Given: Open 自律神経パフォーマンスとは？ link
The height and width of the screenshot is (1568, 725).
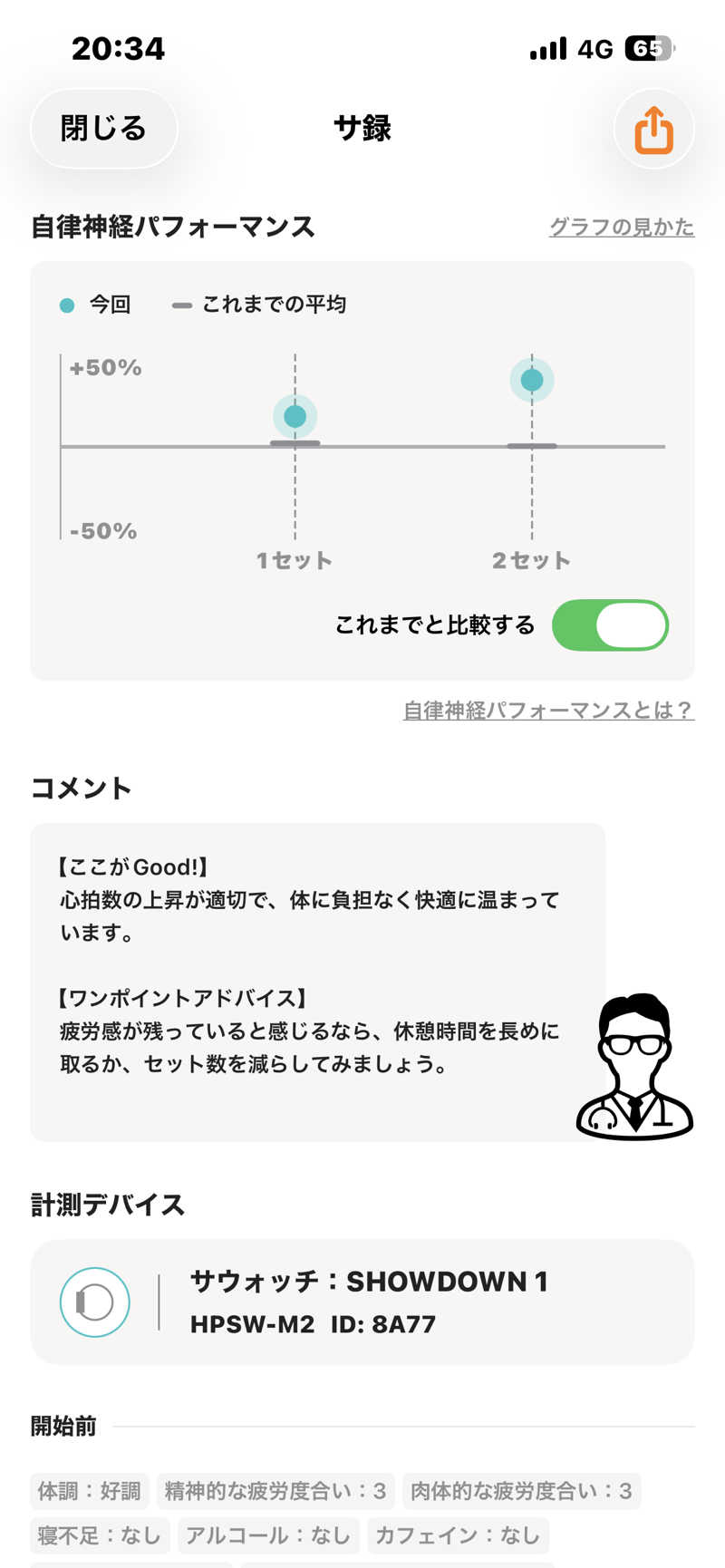Looking at the screenshot, I should pos(548,710).
